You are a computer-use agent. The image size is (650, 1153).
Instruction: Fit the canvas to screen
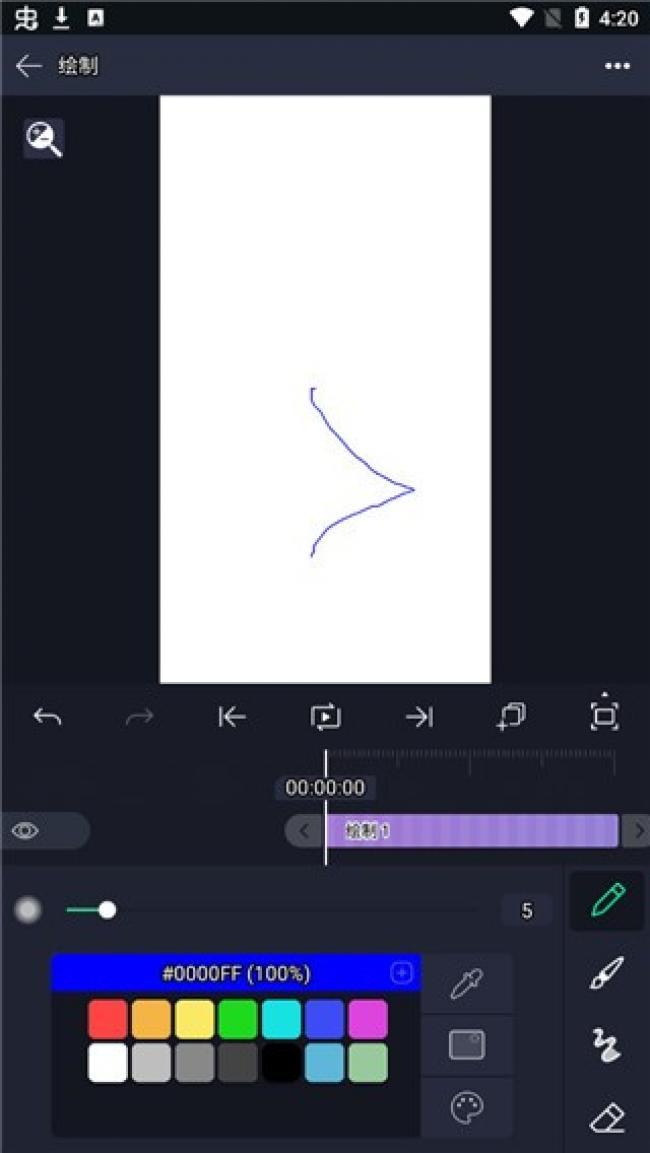(x=604, y=714)
